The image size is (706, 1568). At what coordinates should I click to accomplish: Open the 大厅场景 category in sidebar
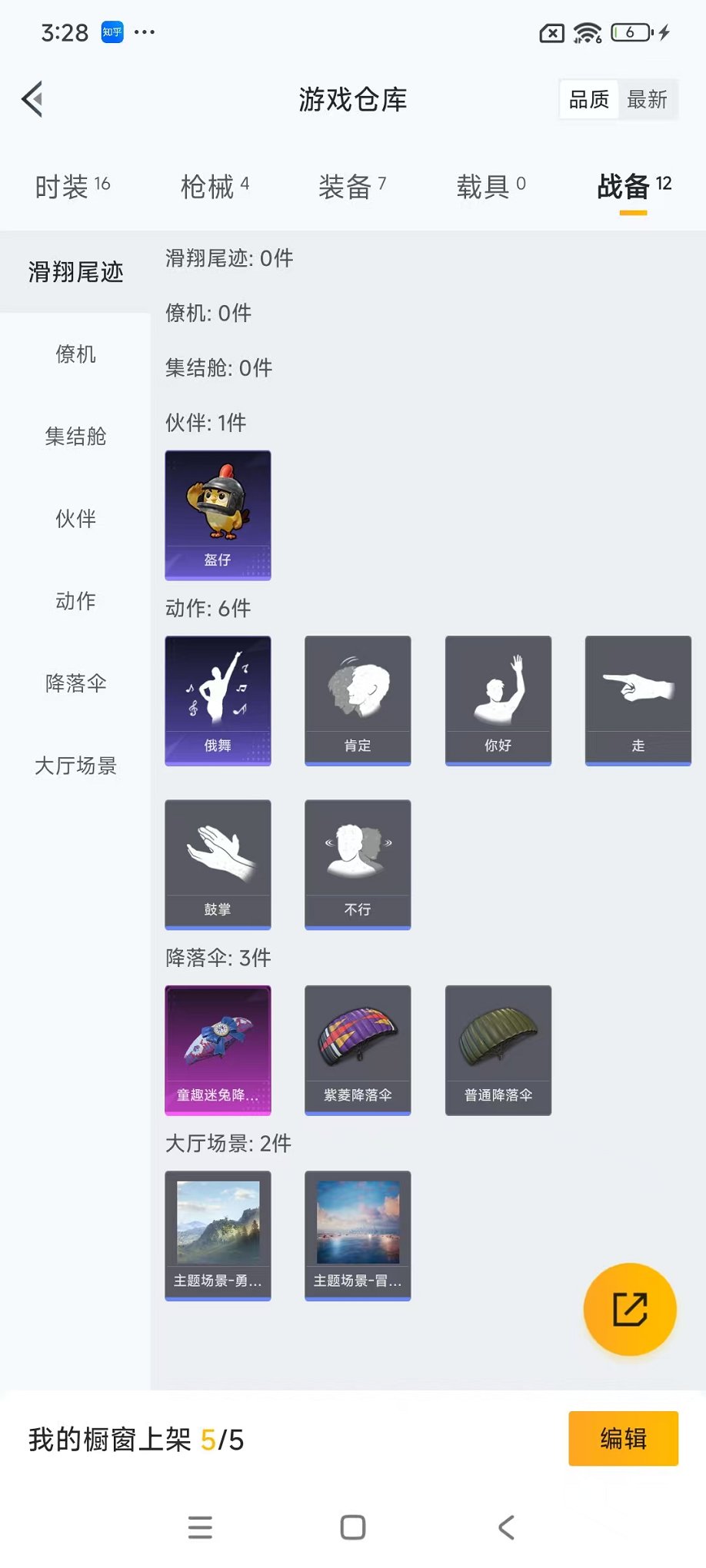pos(75,766)
